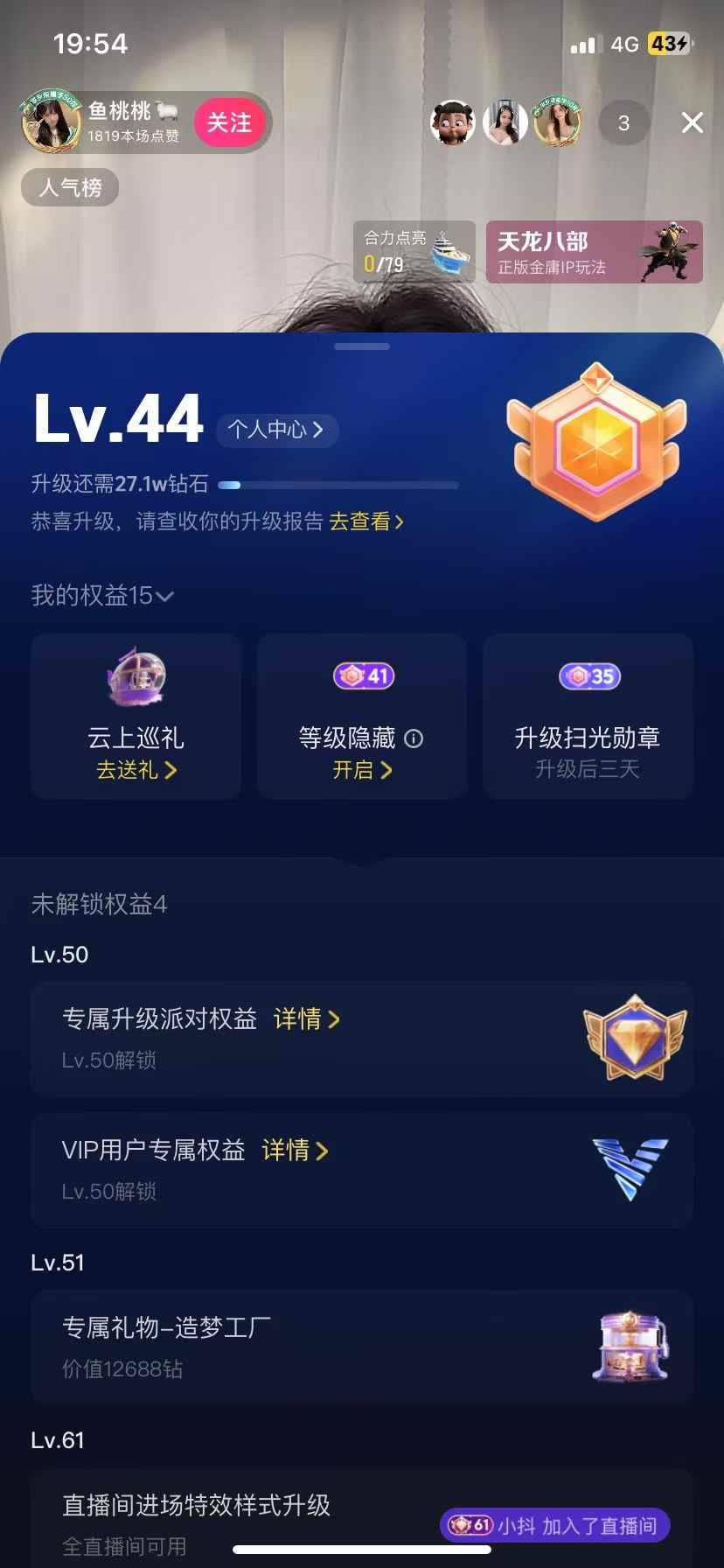View upgrade report via 去查看
Viewport: 724px width, 1568px height.
(x=365, y=521)
